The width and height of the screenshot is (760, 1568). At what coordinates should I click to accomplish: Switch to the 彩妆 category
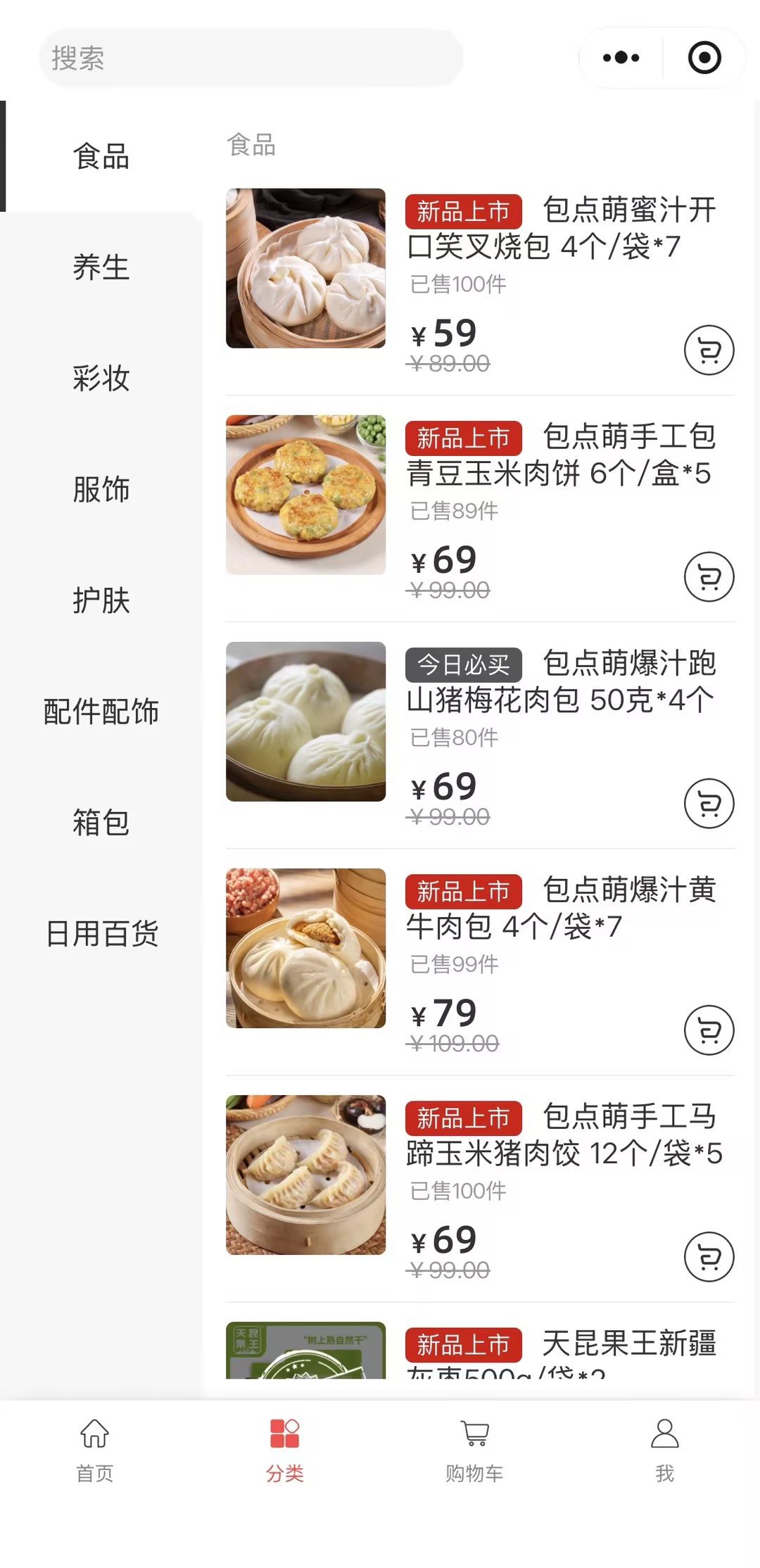click(101, 378)
